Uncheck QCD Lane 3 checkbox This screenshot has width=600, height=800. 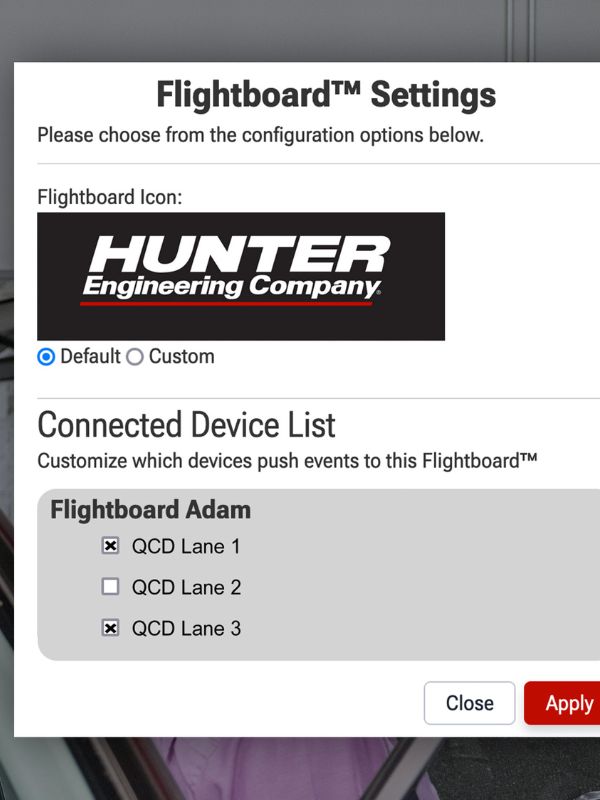[111, 628]
